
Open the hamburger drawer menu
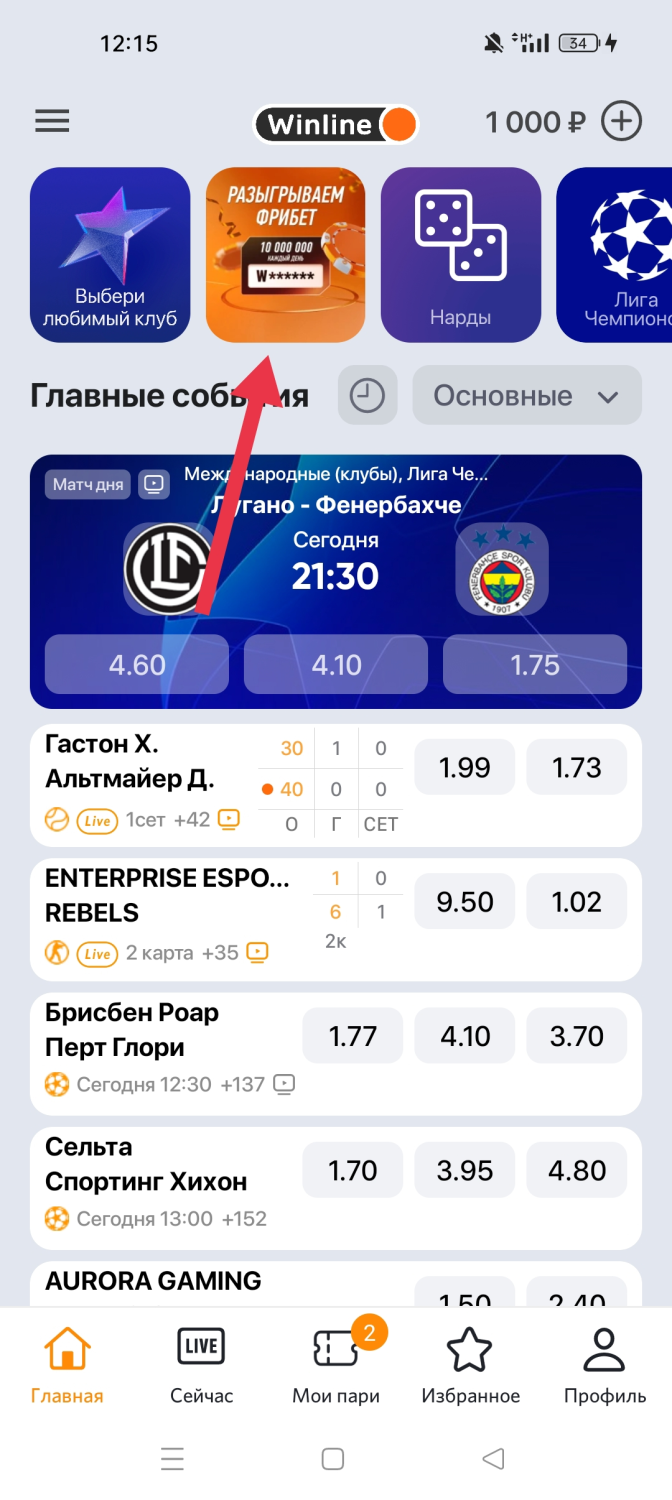click(x=52, y=122)
